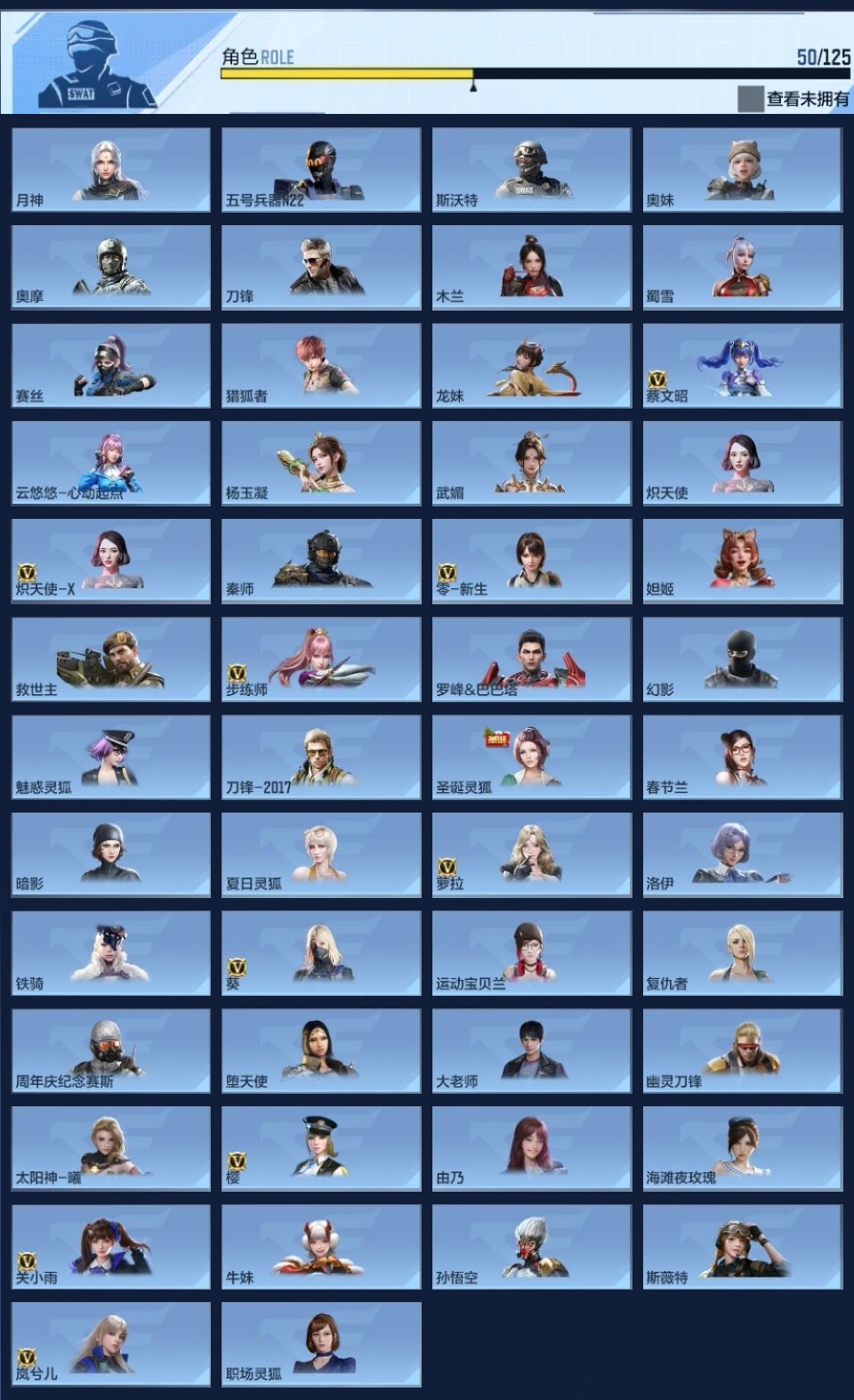This screenshot has height=1400, width=854.
Task: Select the 妲姬 character card
Action: point(742,562)
